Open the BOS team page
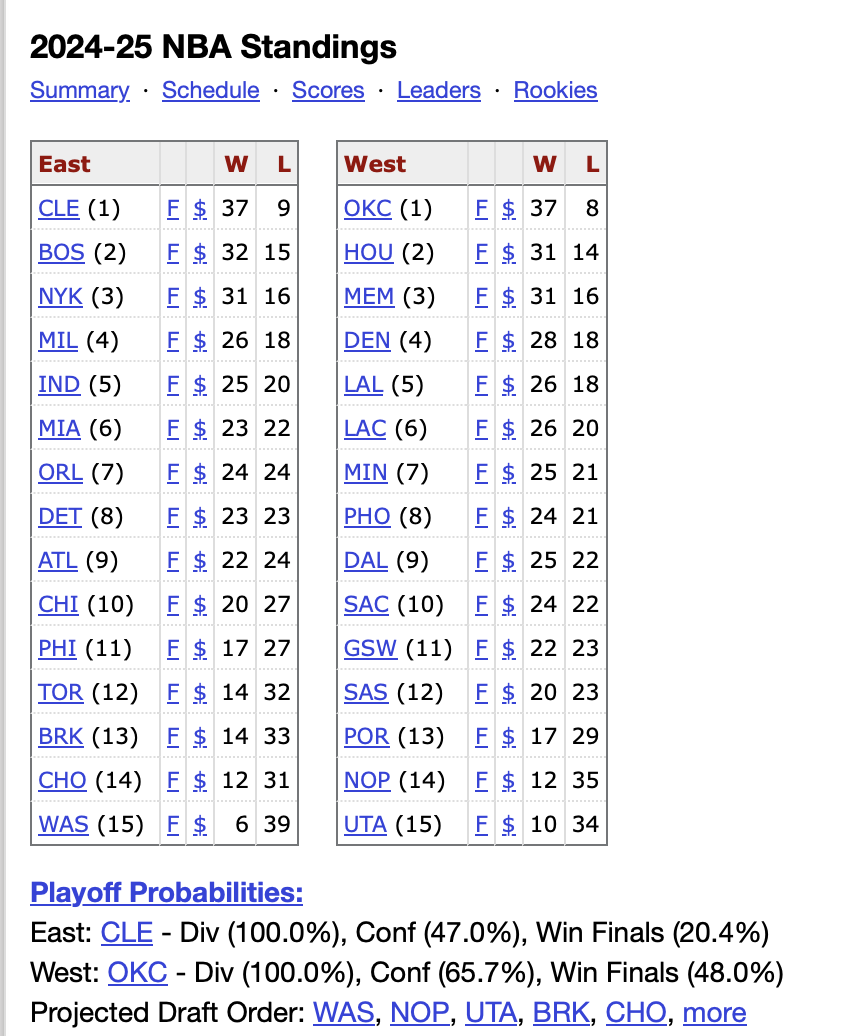Screen dimensions: 862x1036 (61, 253)
